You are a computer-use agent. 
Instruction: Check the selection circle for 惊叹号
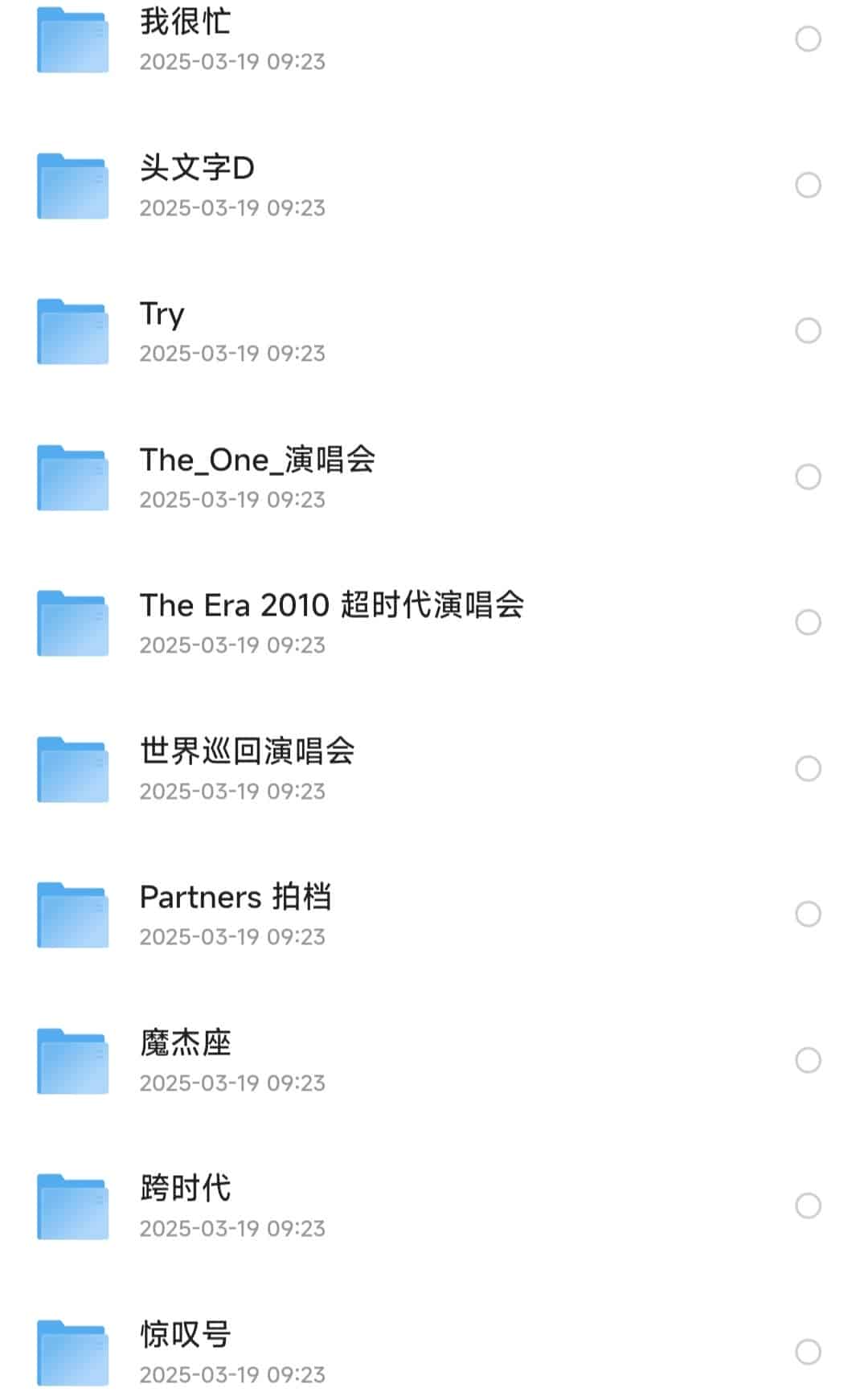click(x=808, y=1352)
